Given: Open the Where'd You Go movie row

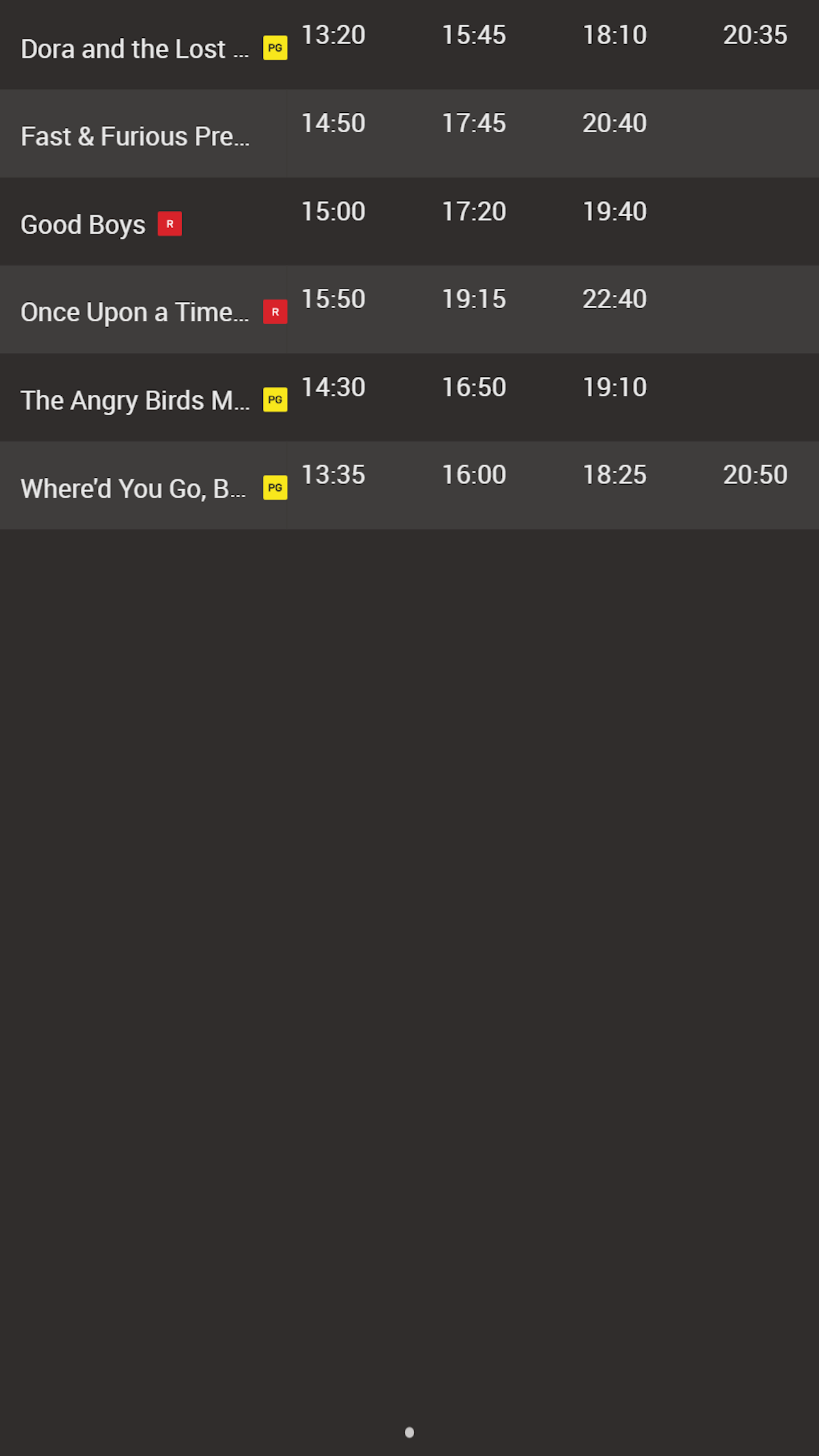Looking at the screenshot, I should click(x=133, y=488).
